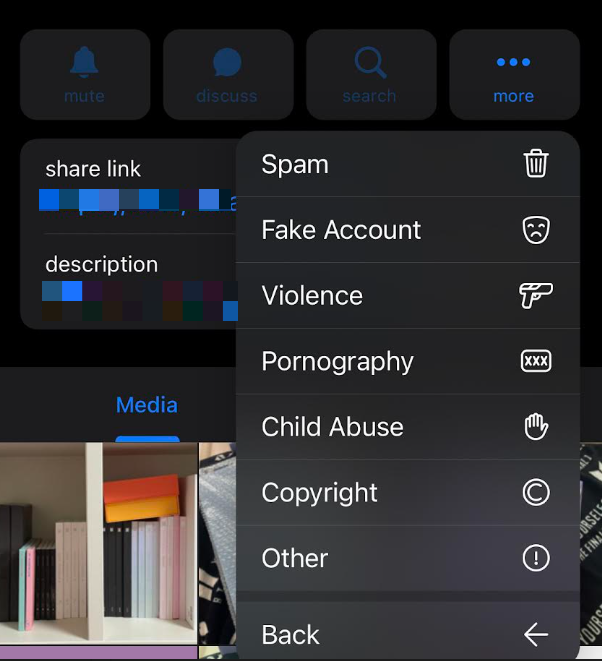Mute this channel
602x661 pixels.
click(x=85, y=74)
